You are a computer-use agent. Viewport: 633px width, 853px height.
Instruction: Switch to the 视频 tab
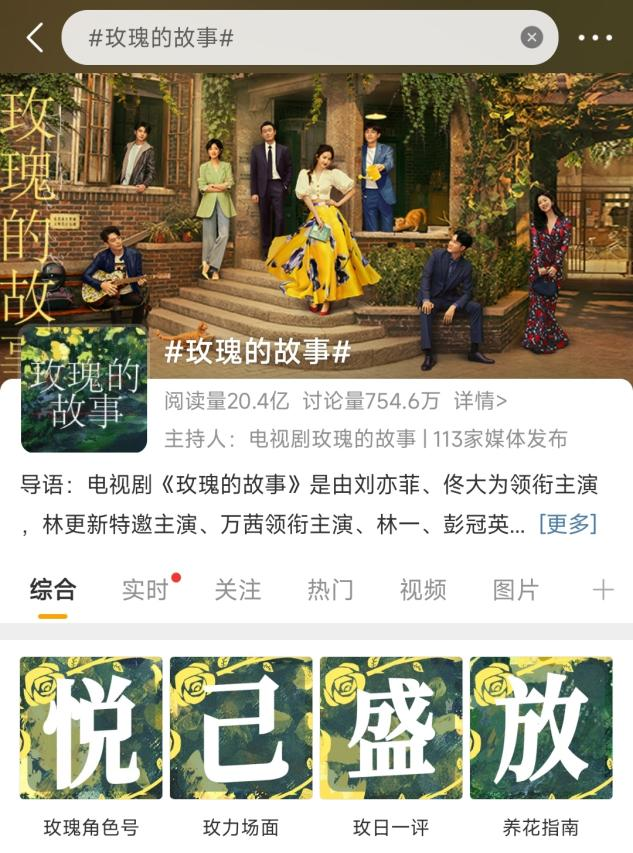click(423, 590)
